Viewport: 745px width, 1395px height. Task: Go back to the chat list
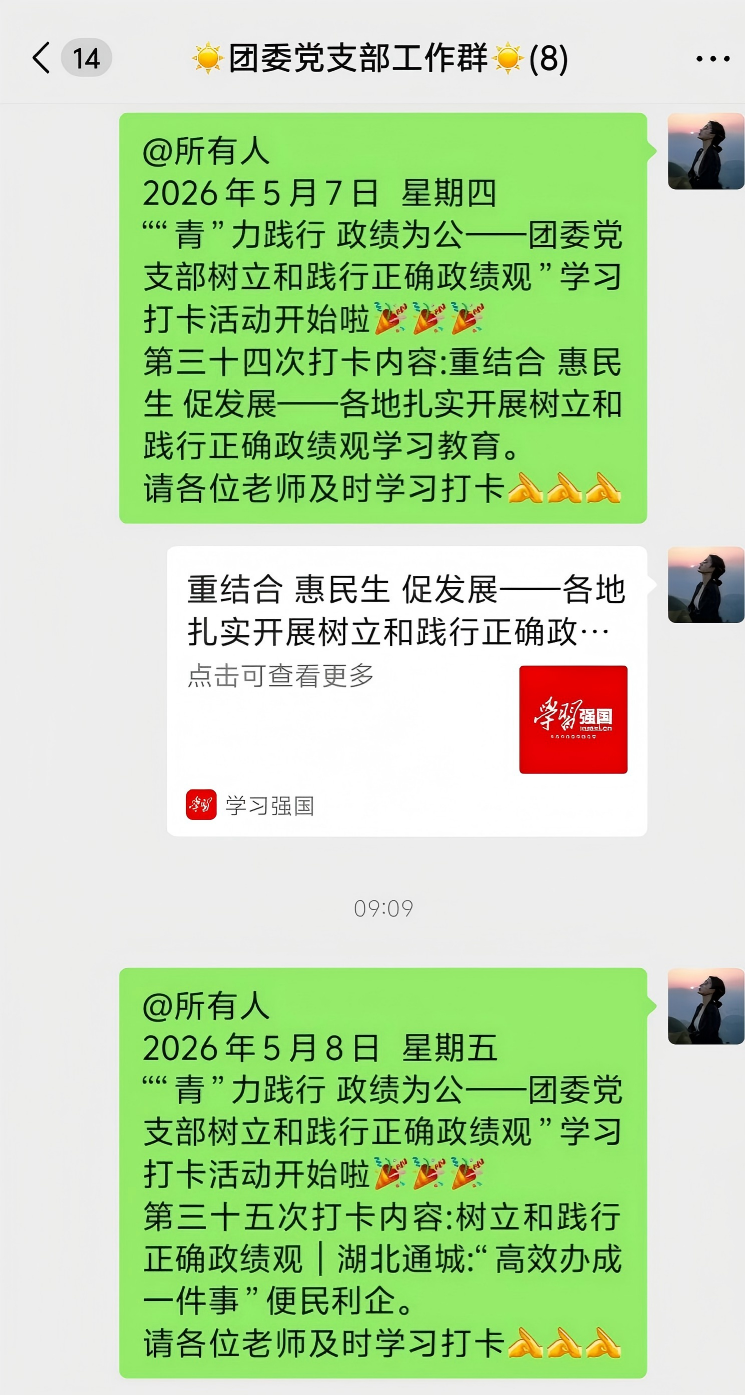click(x=41, y=59)
